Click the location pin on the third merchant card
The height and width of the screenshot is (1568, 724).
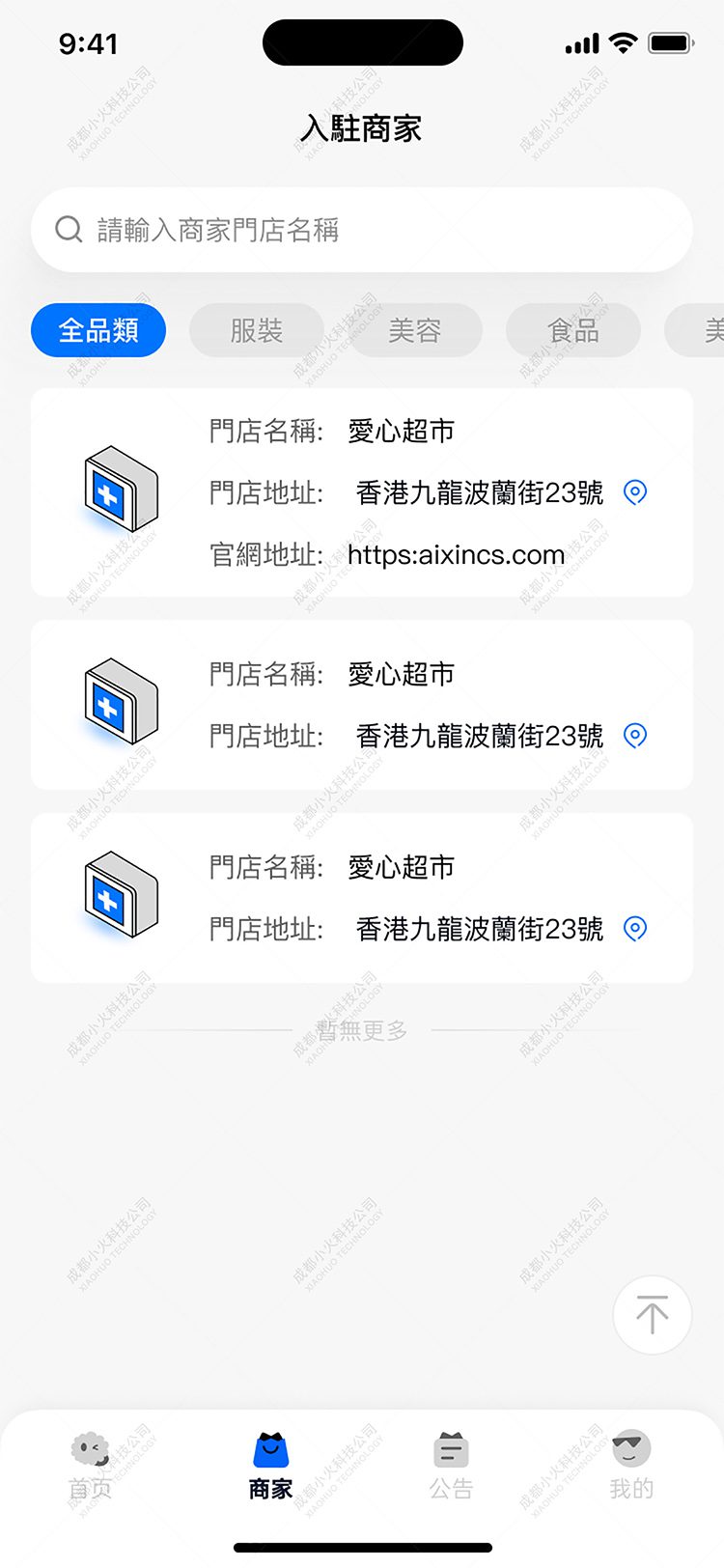[633, 930]
